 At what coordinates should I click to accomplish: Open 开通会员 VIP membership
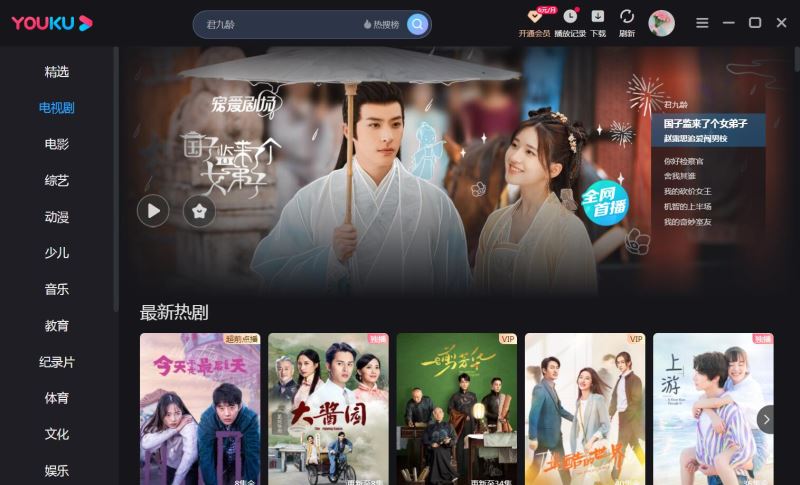point(534,23)
